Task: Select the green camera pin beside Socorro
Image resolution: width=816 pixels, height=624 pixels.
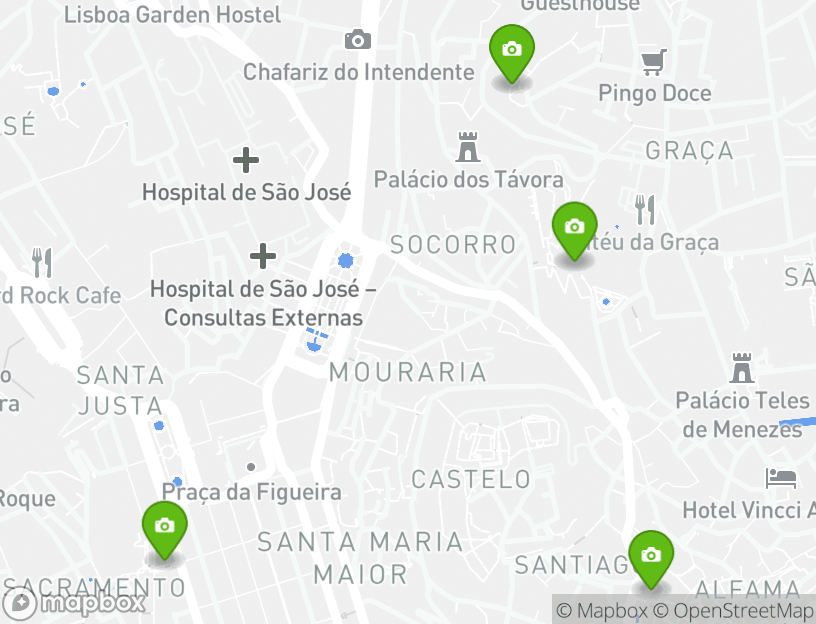Action: coord(574,229)
